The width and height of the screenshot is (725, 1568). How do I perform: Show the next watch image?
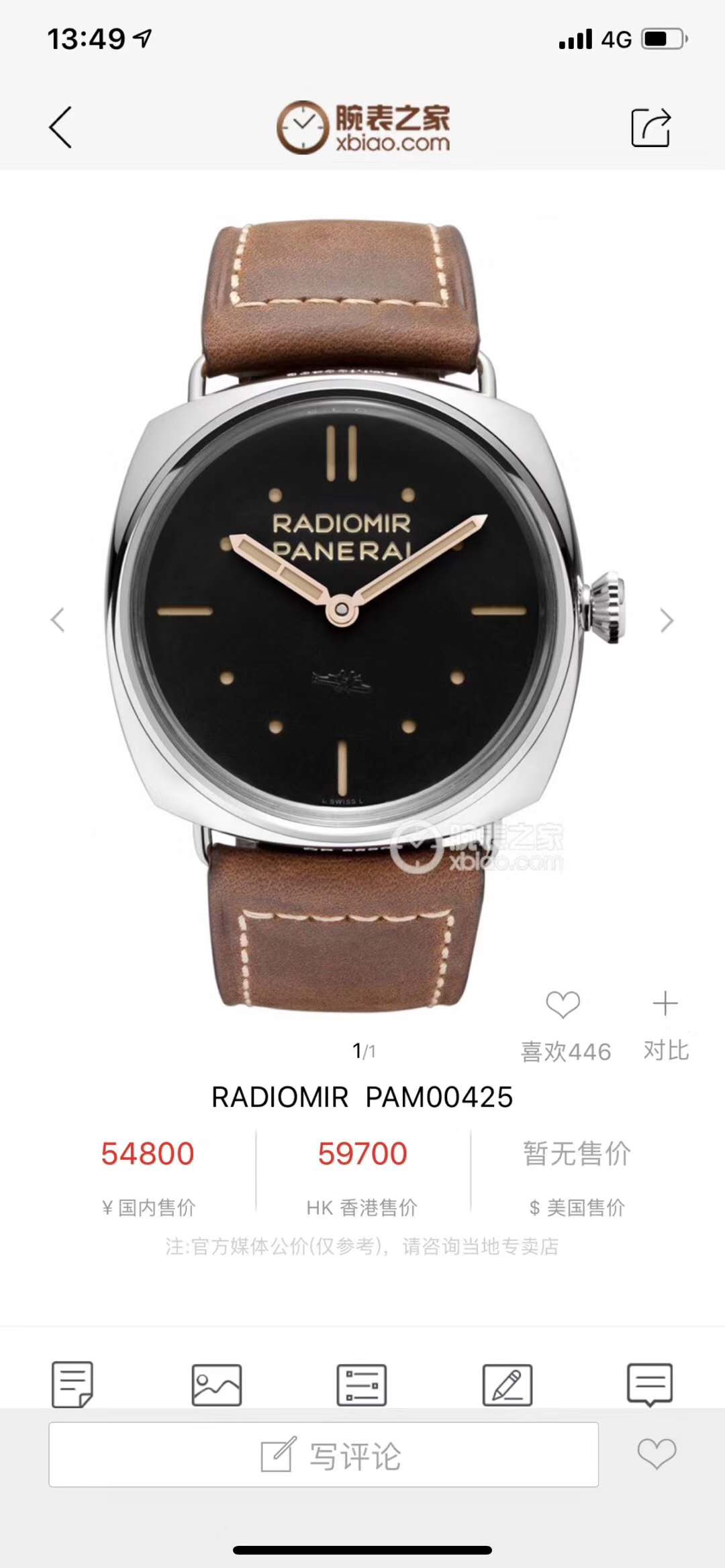(x=666, y=620)
